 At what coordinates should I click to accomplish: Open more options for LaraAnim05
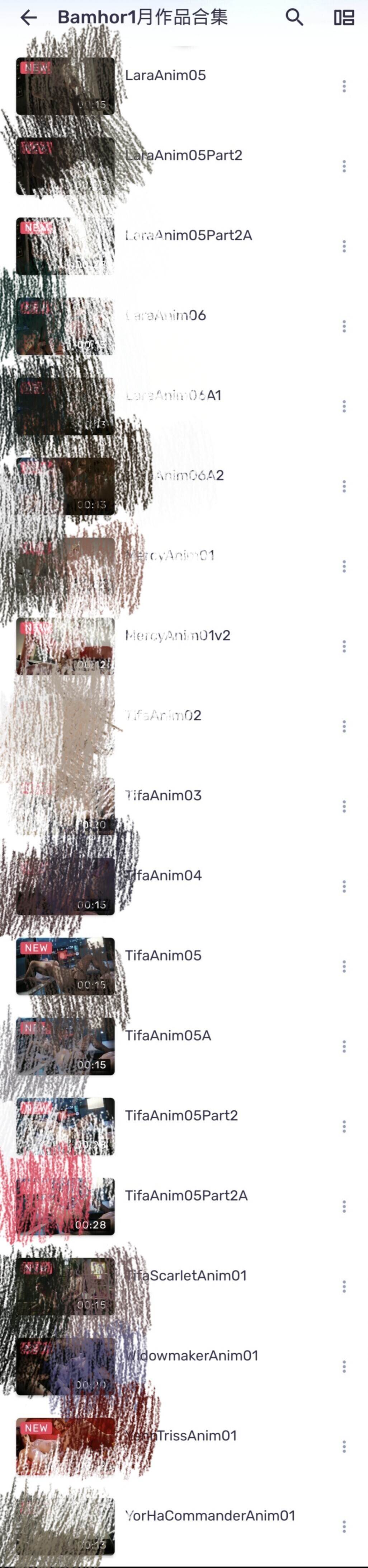[344, 87]
